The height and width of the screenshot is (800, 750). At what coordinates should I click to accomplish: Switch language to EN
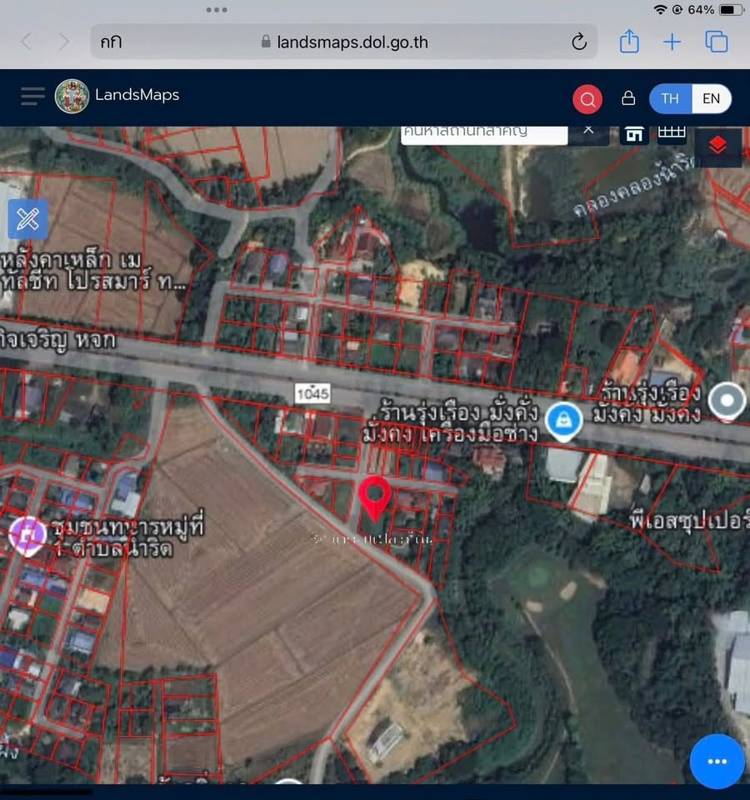[711, 98]
